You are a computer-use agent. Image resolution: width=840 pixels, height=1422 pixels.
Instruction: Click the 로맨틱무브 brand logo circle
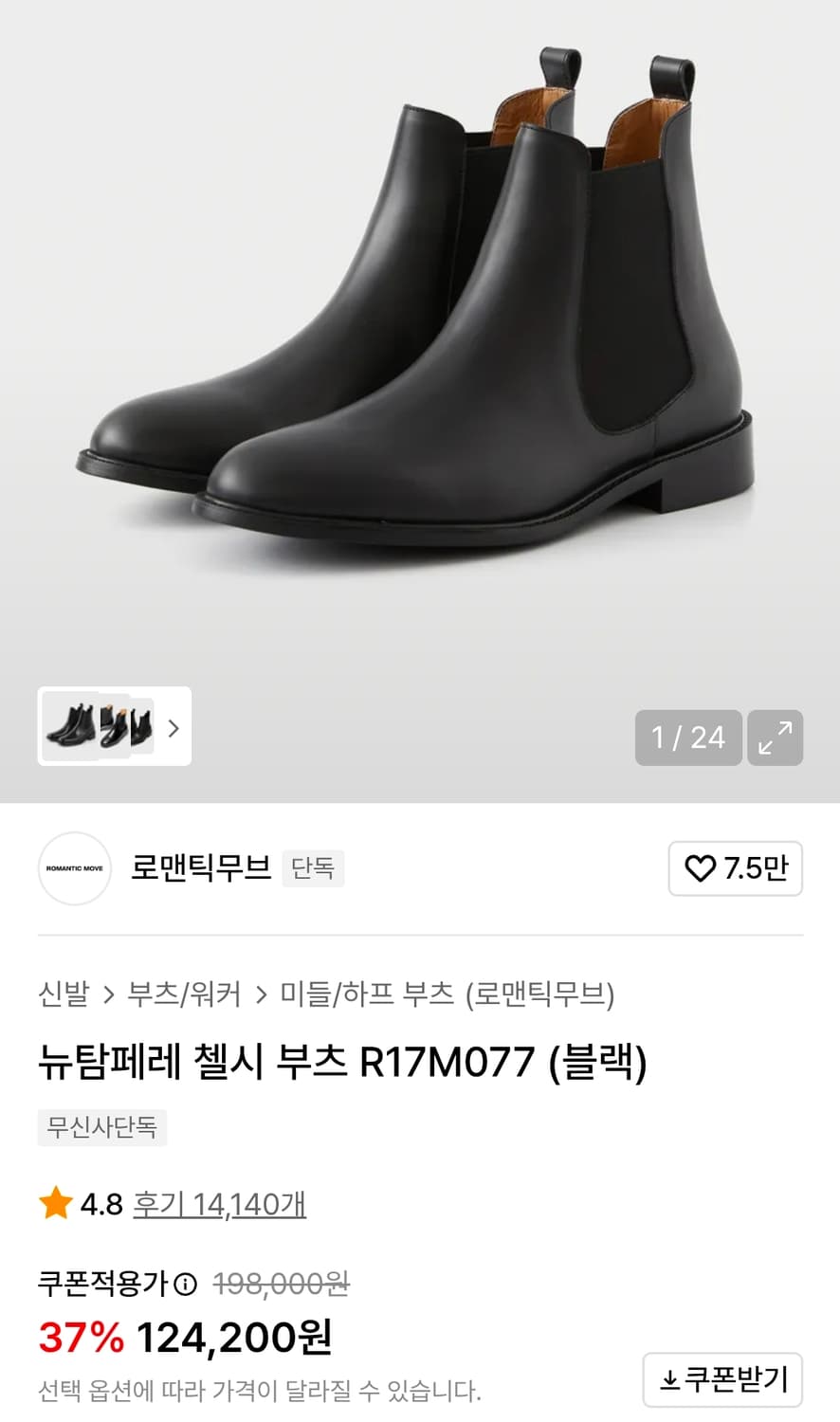coord(74,868)
